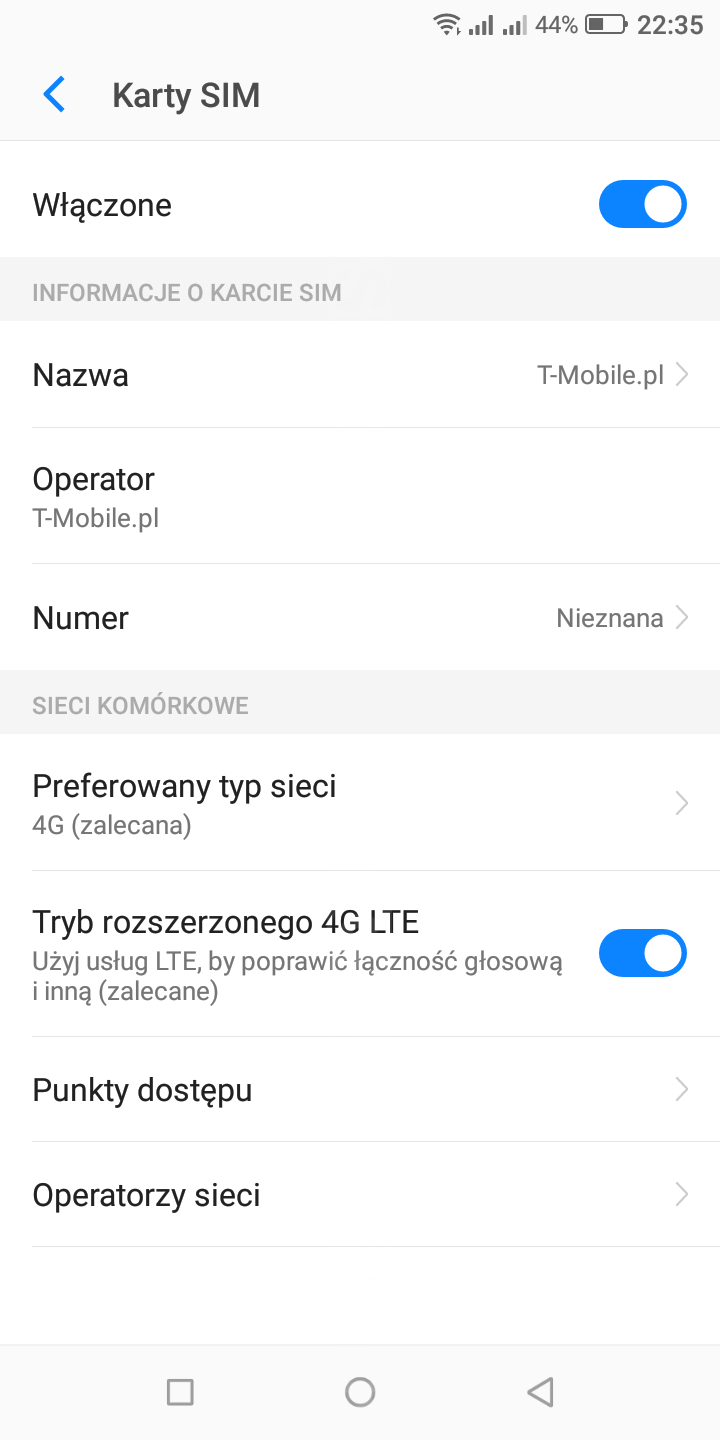
Task: Disable Tryb rozszerzonego 4G LTE
Action: tap(642, 953)
